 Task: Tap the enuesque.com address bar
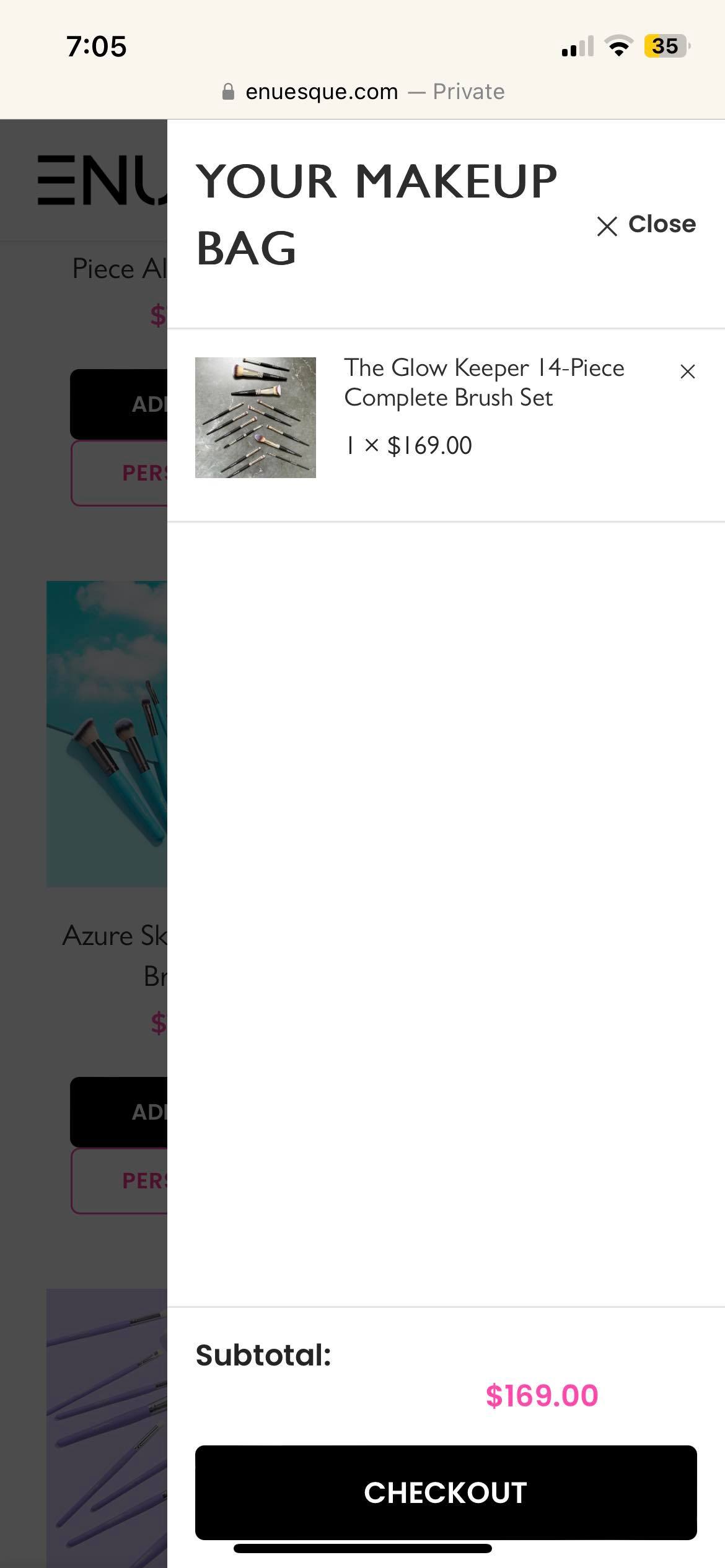(x=362, y=92)
